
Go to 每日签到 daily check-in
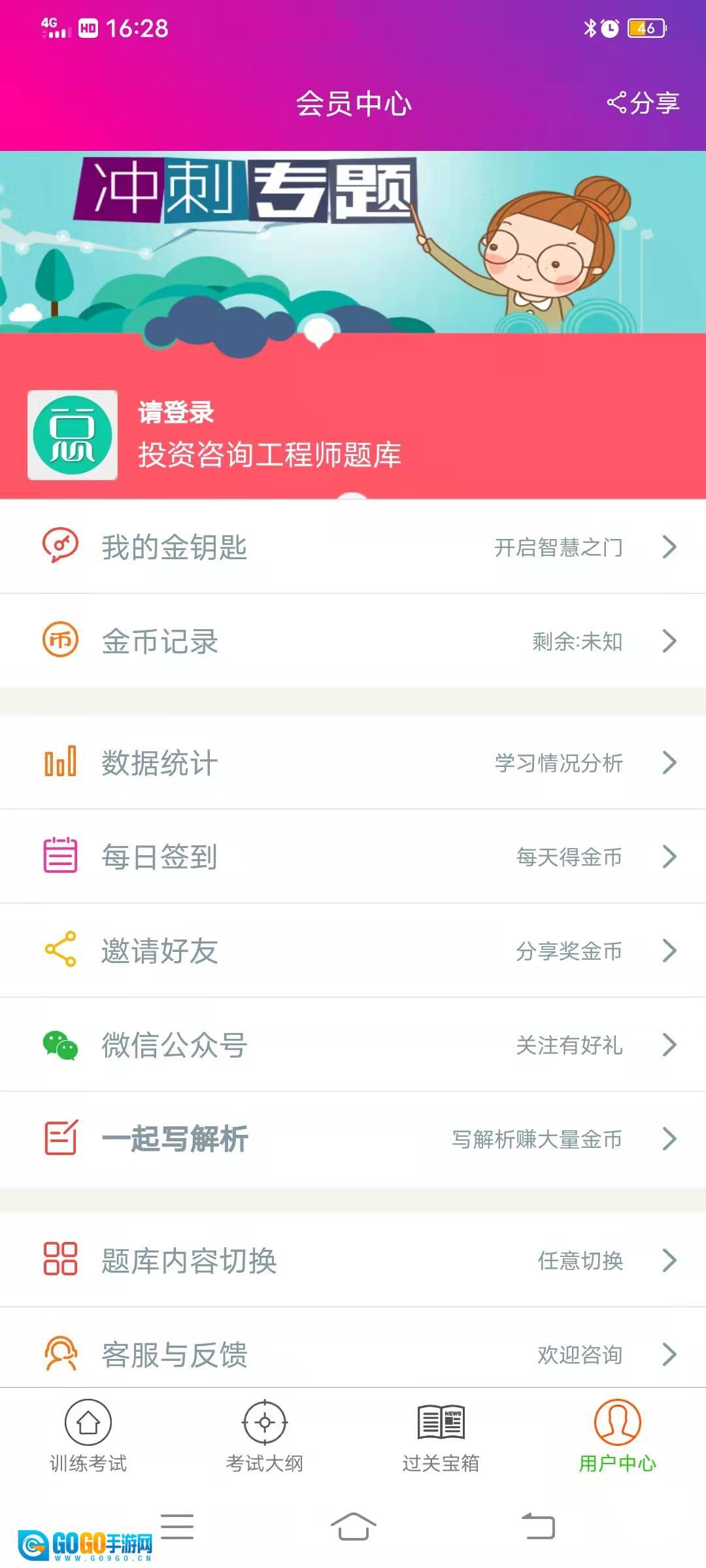tap(353, 857)
